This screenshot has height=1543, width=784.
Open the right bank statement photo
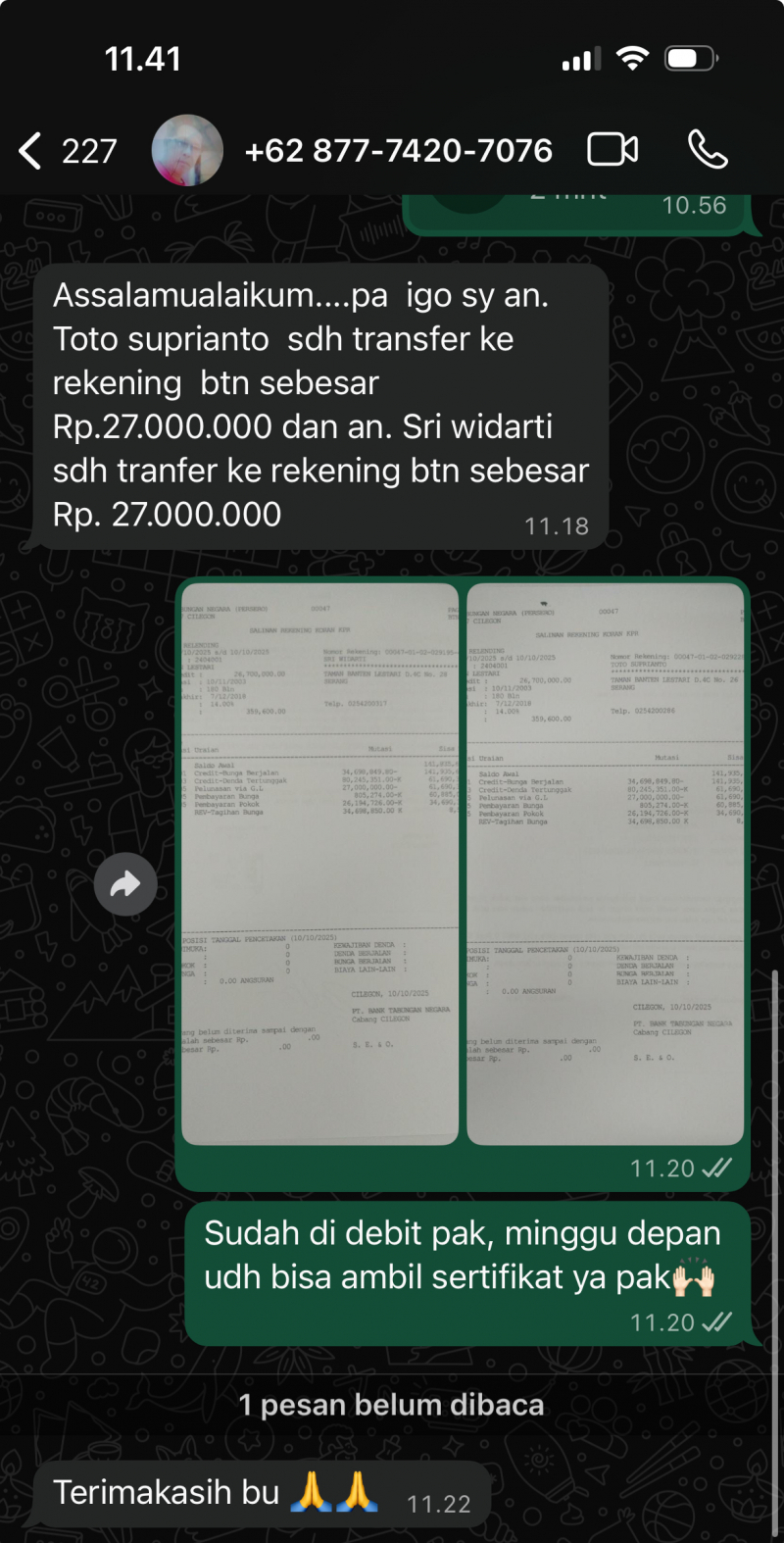(x=606, y=863)
